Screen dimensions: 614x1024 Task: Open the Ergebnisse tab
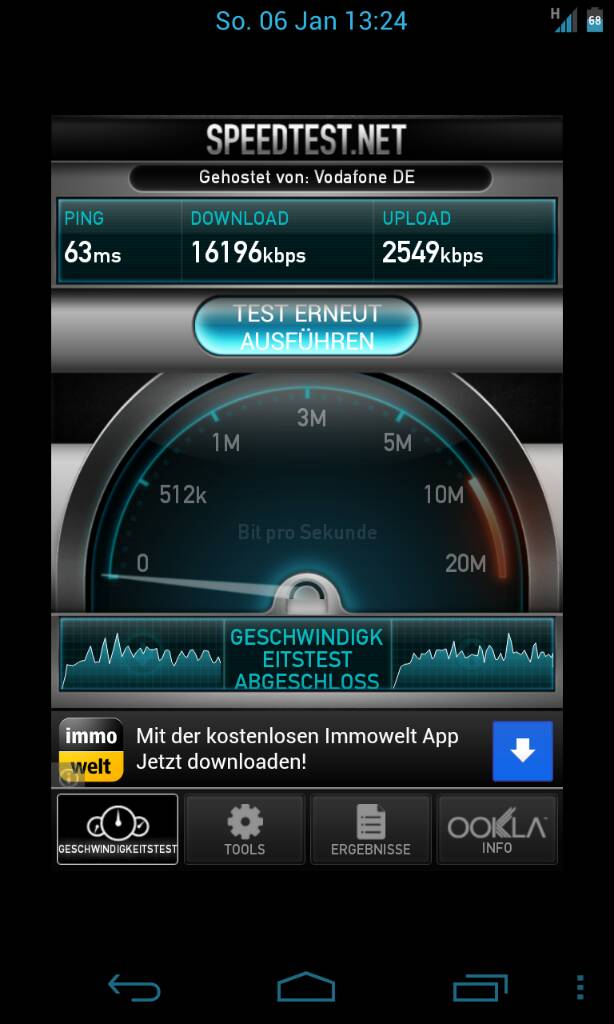(x=370, y=829)
